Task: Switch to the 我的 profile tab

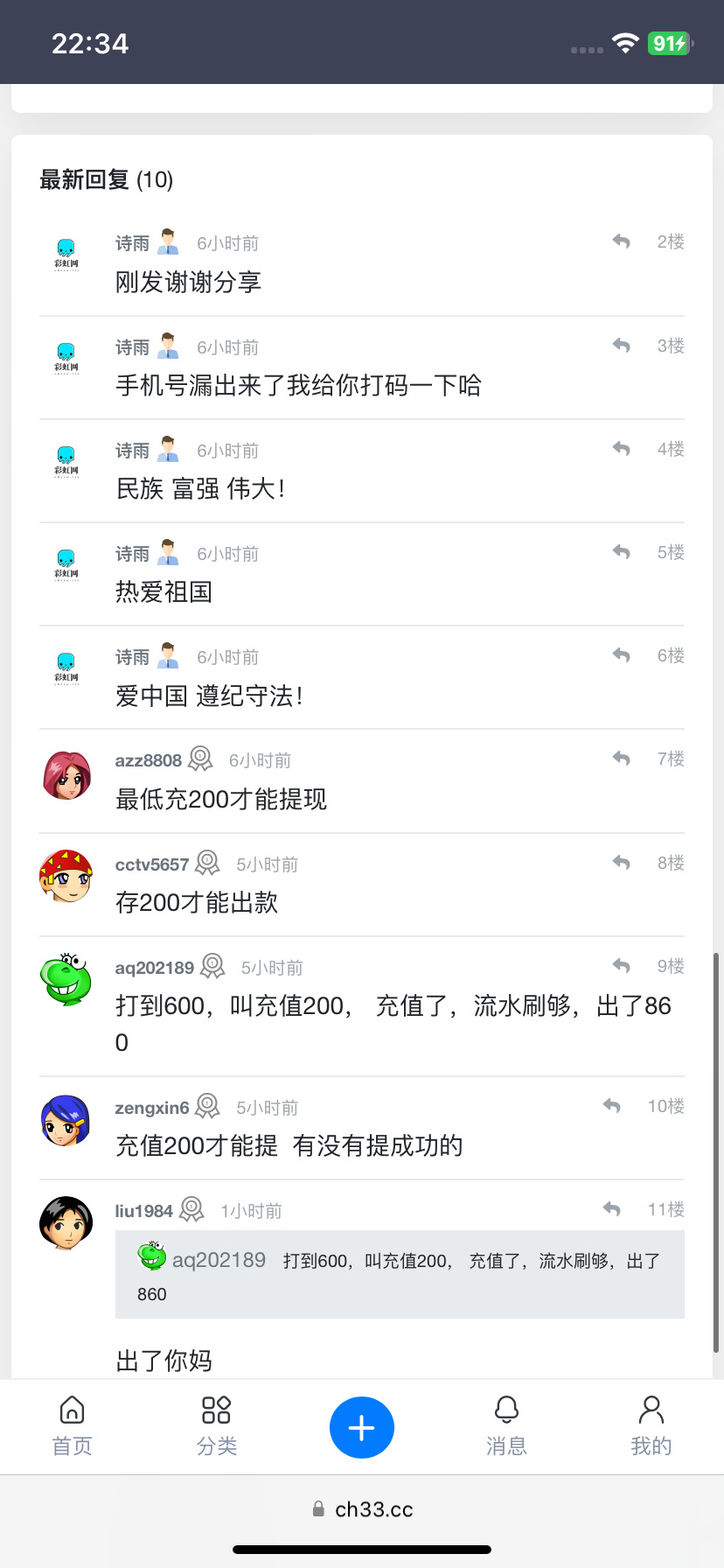Action: pos(651,1426)
